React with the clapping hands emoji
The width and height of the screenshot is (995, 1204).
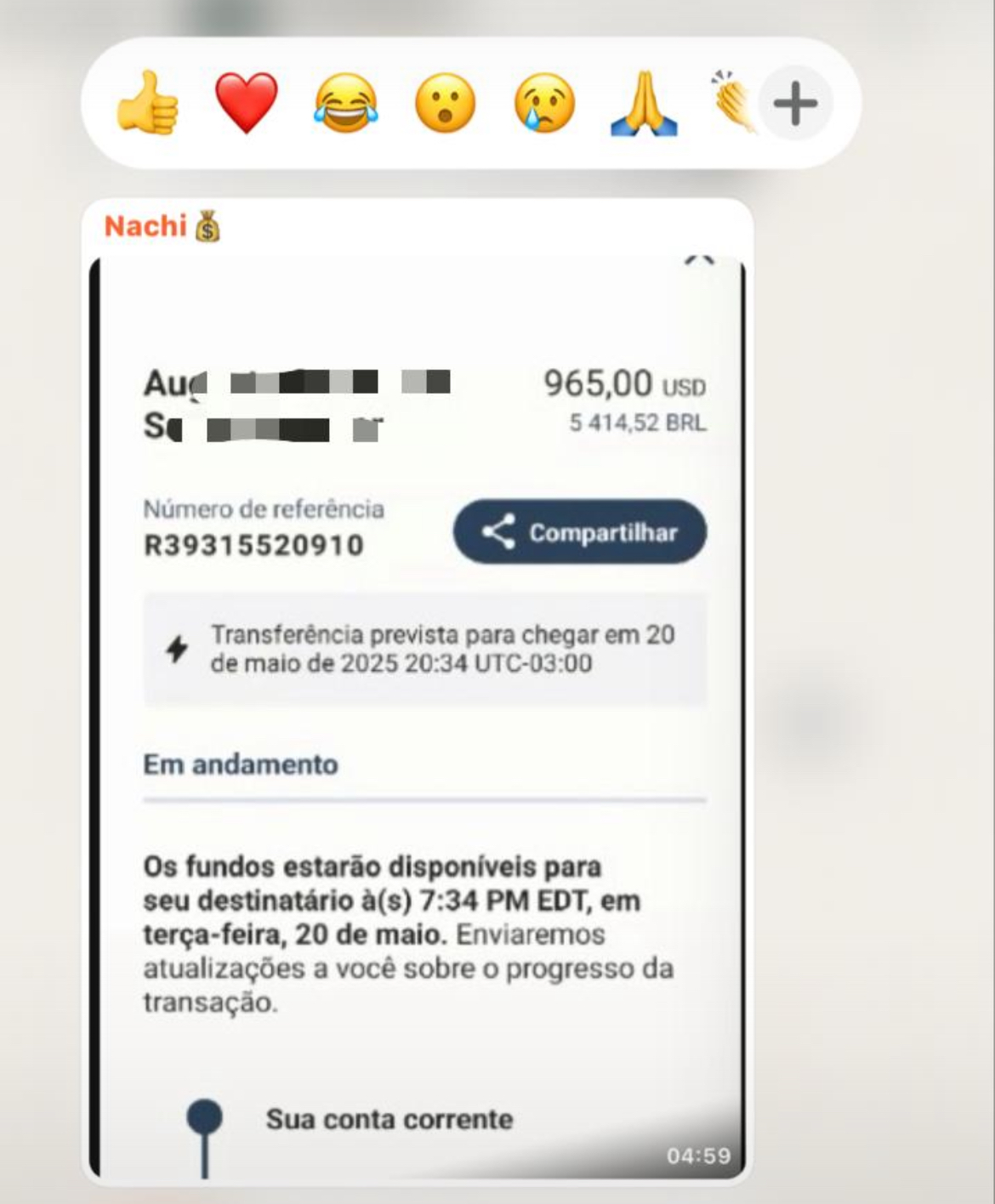[x=733, y=103]
